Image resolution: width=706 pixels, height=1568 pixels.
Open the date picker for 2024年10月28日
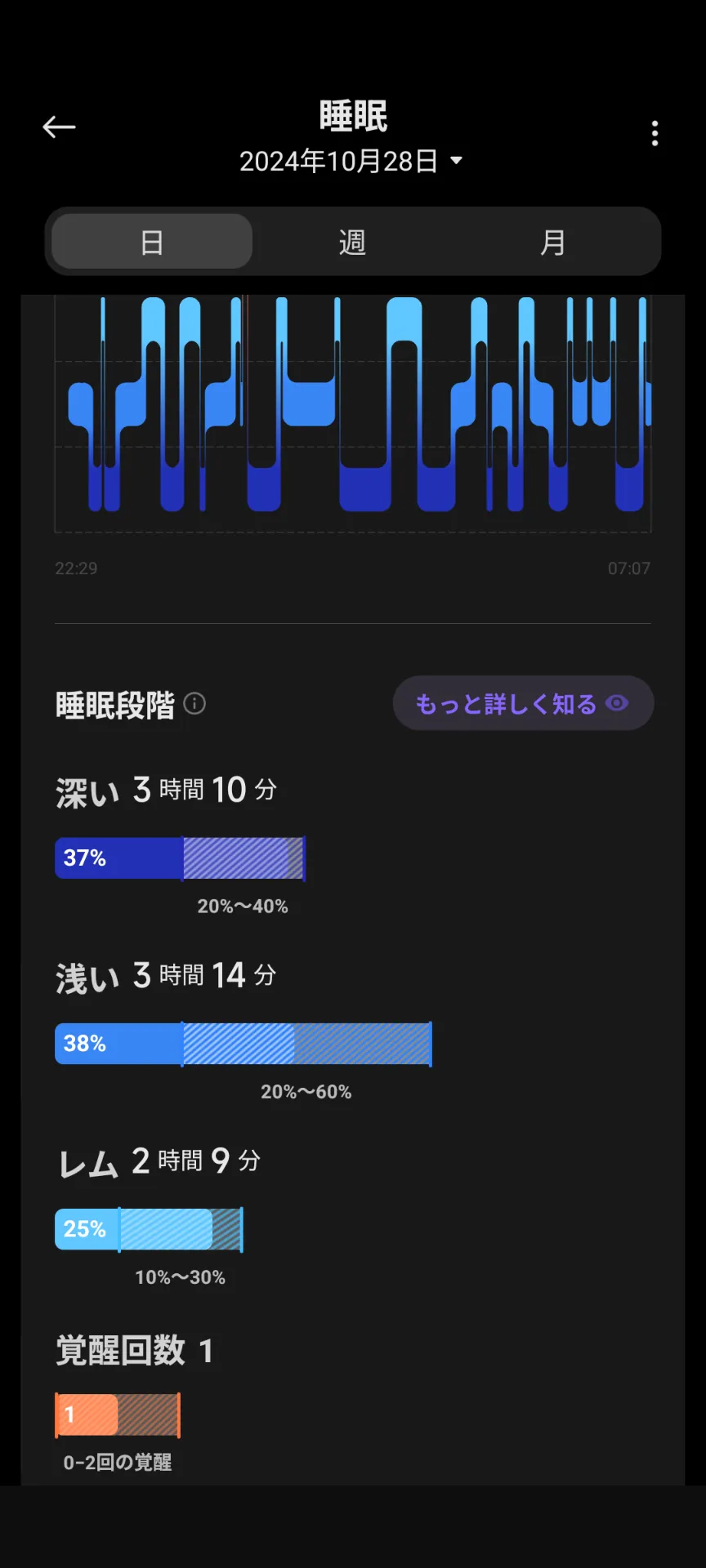351,161
